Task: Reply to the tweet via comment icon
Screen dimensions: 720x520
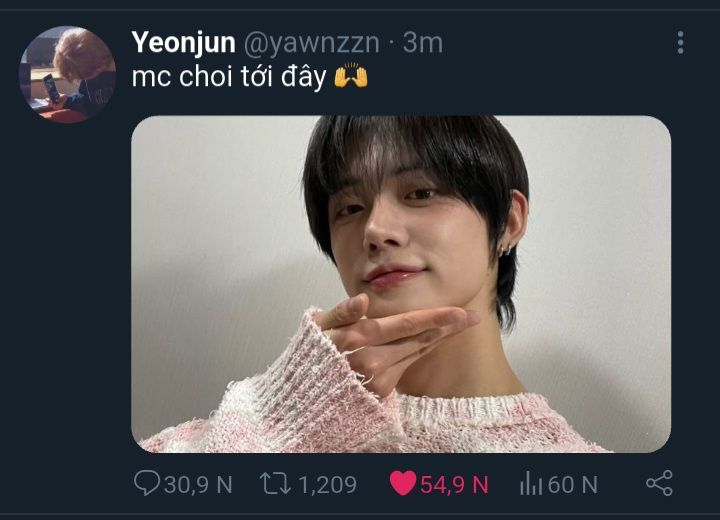Action: click(x=147, y=484)
